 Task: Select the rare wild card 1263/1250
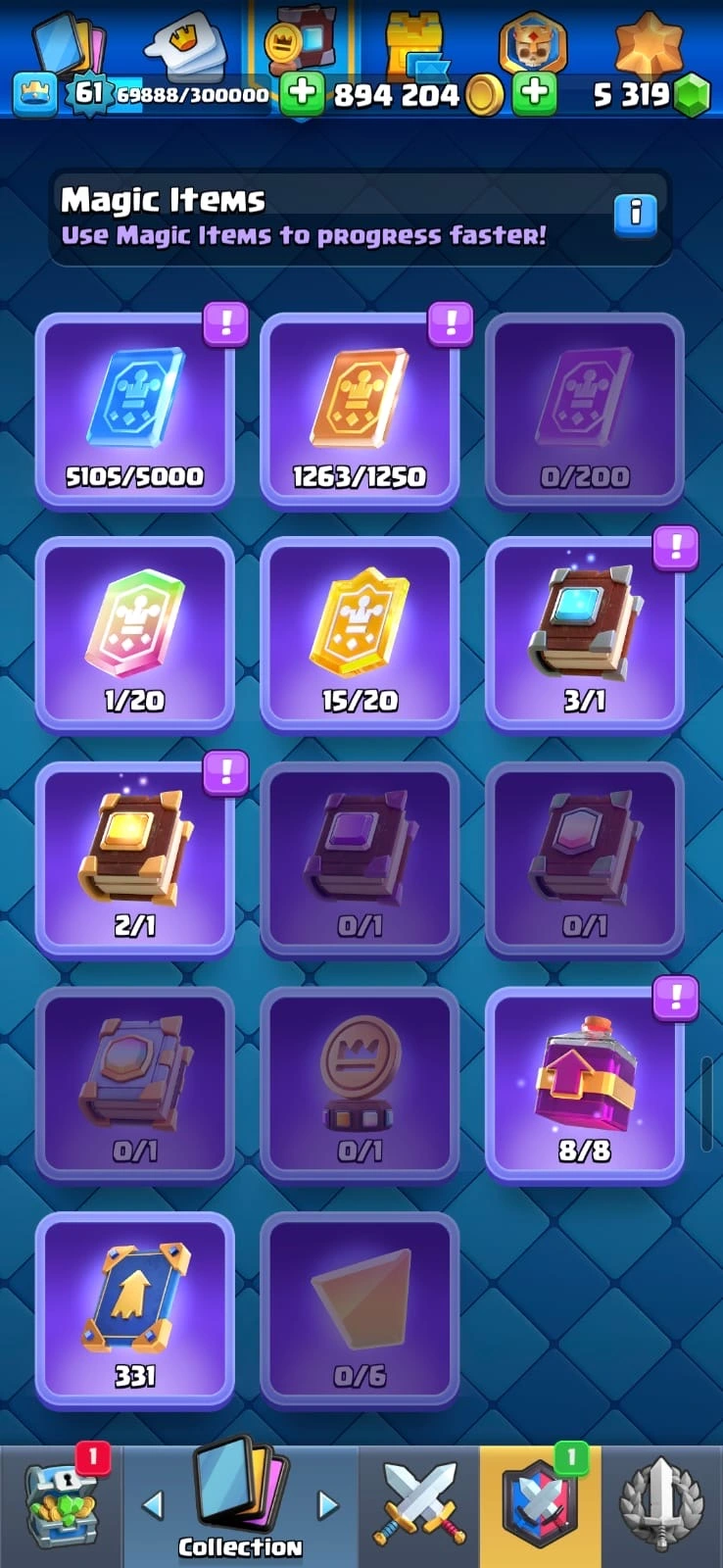click(x=360, y=411)
